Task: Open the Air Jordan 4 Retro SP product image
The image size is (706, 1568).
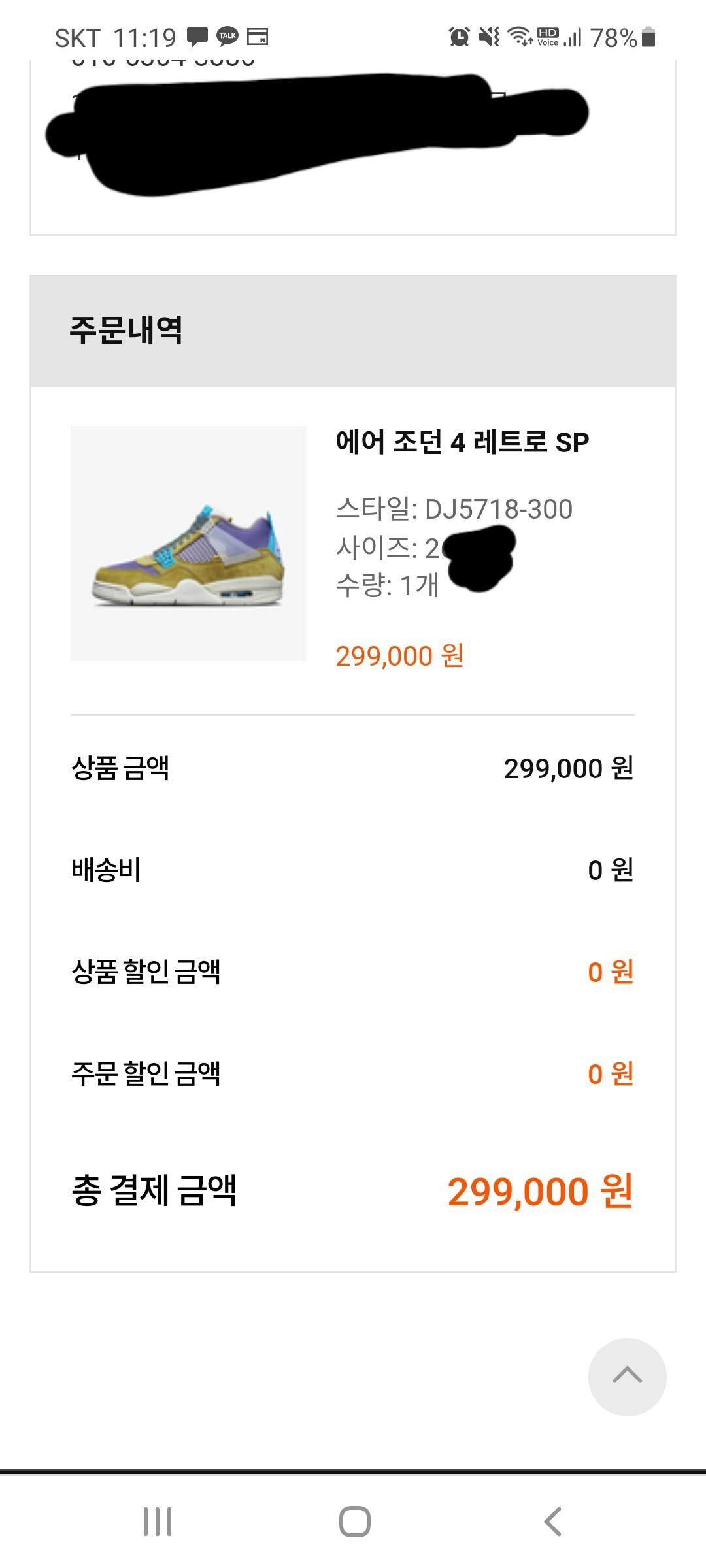Action: coord(188,544)
